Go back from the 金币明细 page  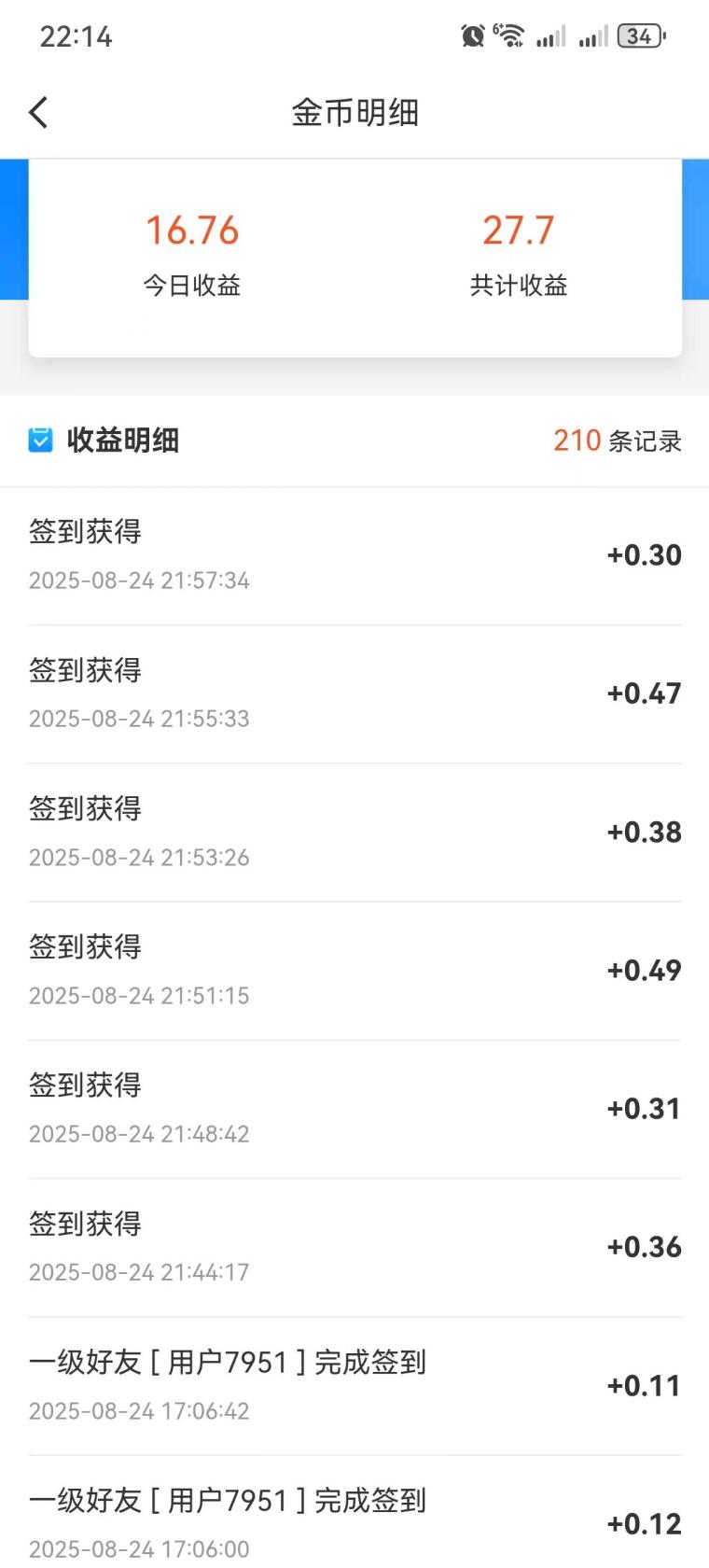38,113
